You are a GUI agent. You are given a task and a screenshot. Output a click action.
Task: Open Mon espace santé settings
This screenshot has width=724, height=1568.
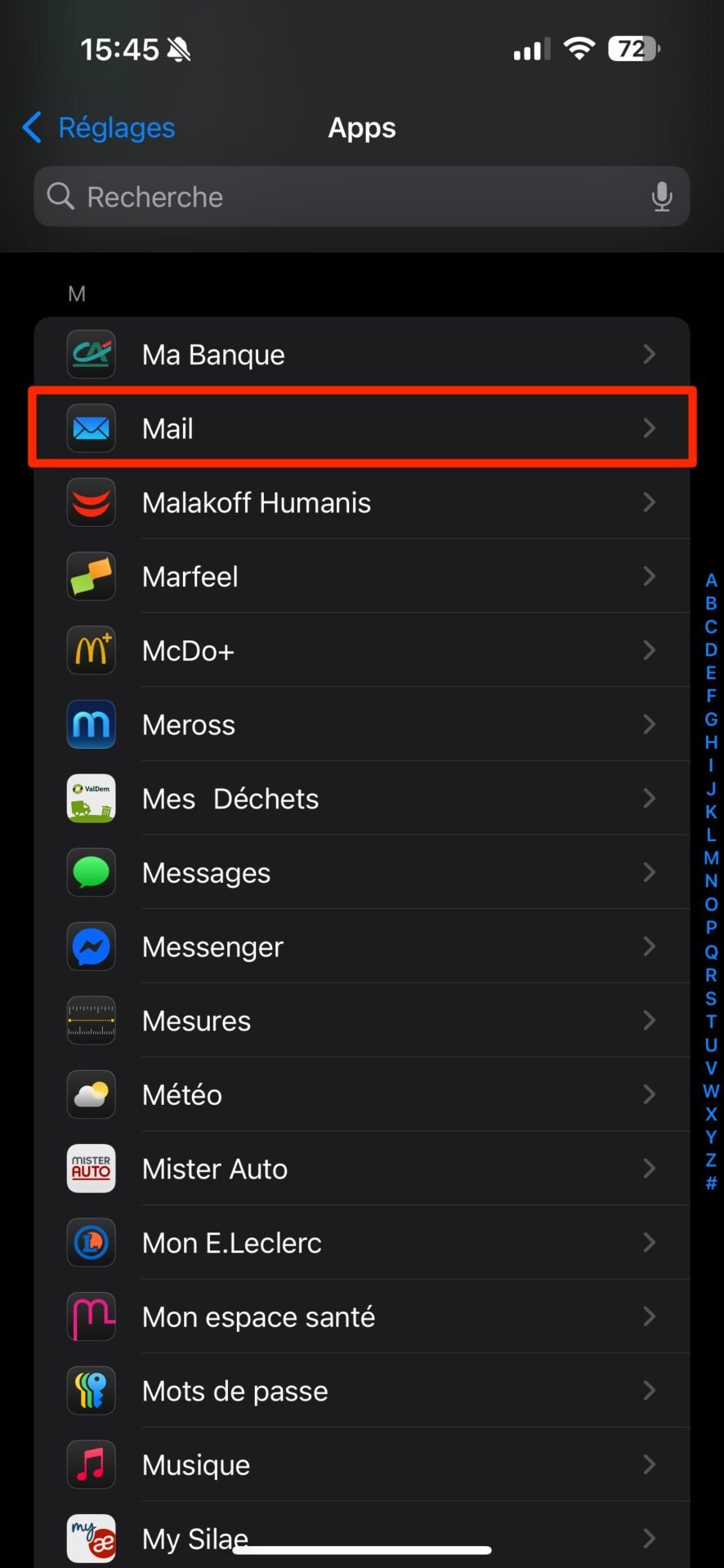[x=362, y=1317]
